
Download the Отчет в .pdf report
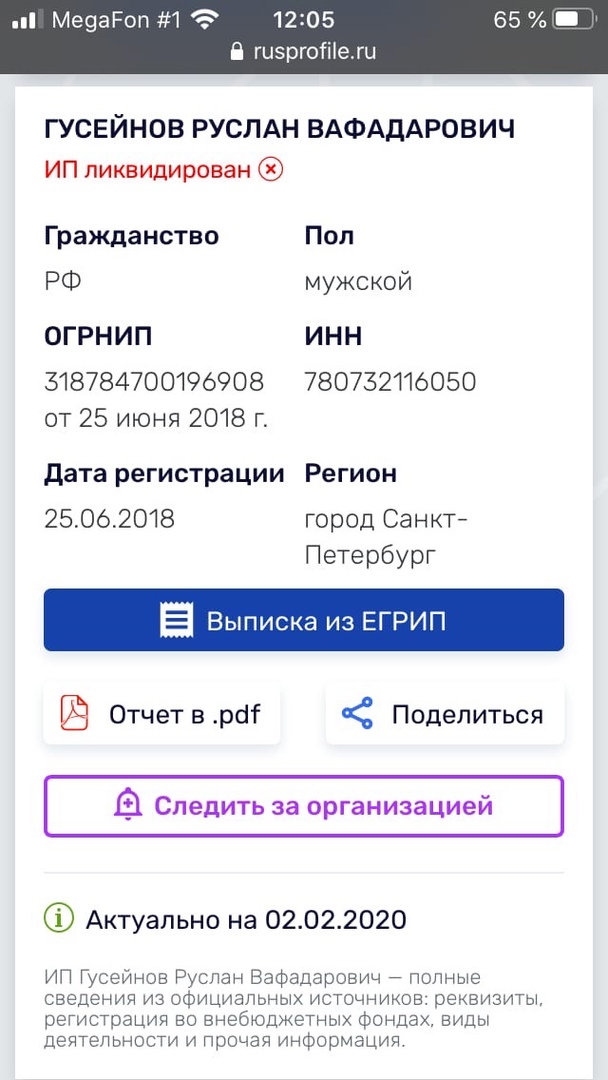tap(162, 714)
